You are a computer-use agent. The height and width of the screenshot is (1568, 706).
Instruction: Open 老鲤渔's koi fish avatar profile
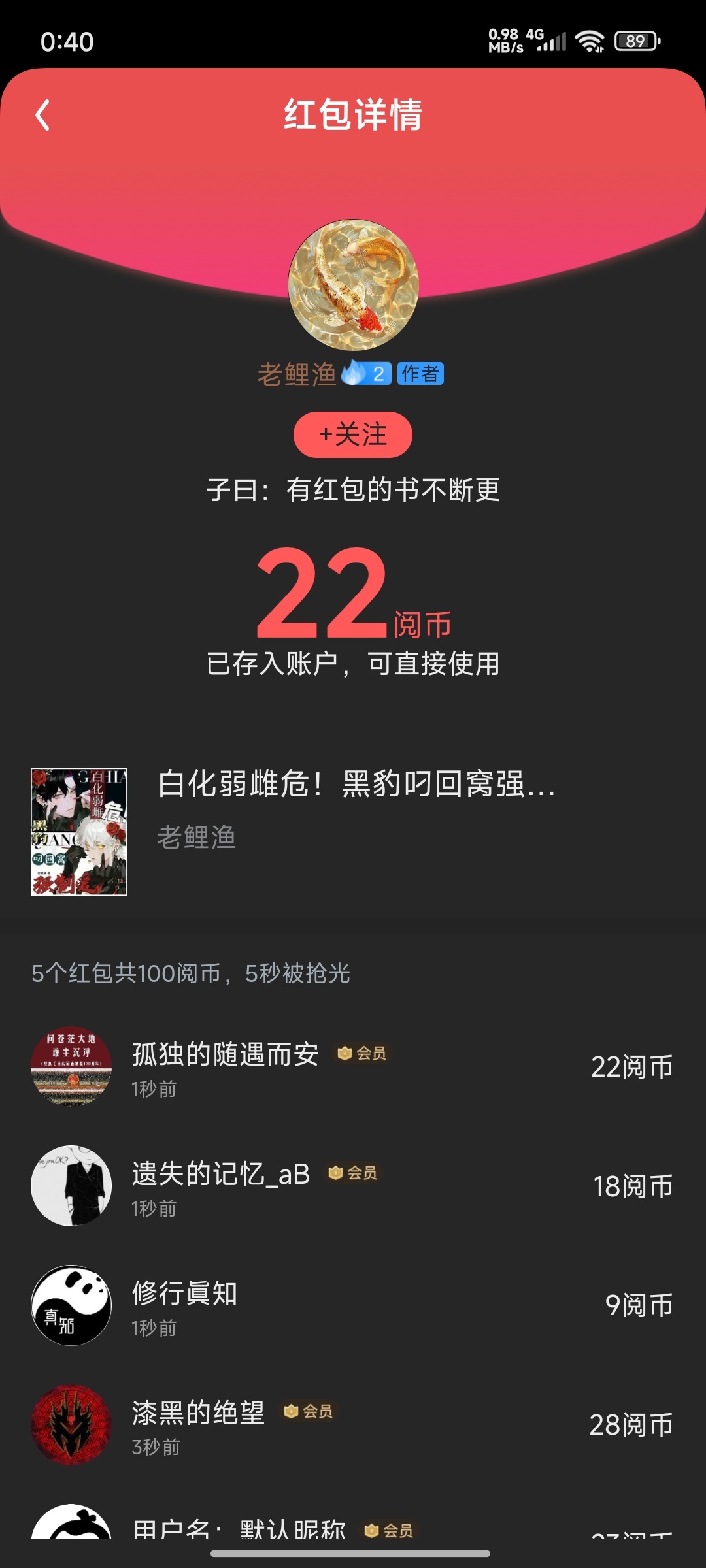pos(353,284)
